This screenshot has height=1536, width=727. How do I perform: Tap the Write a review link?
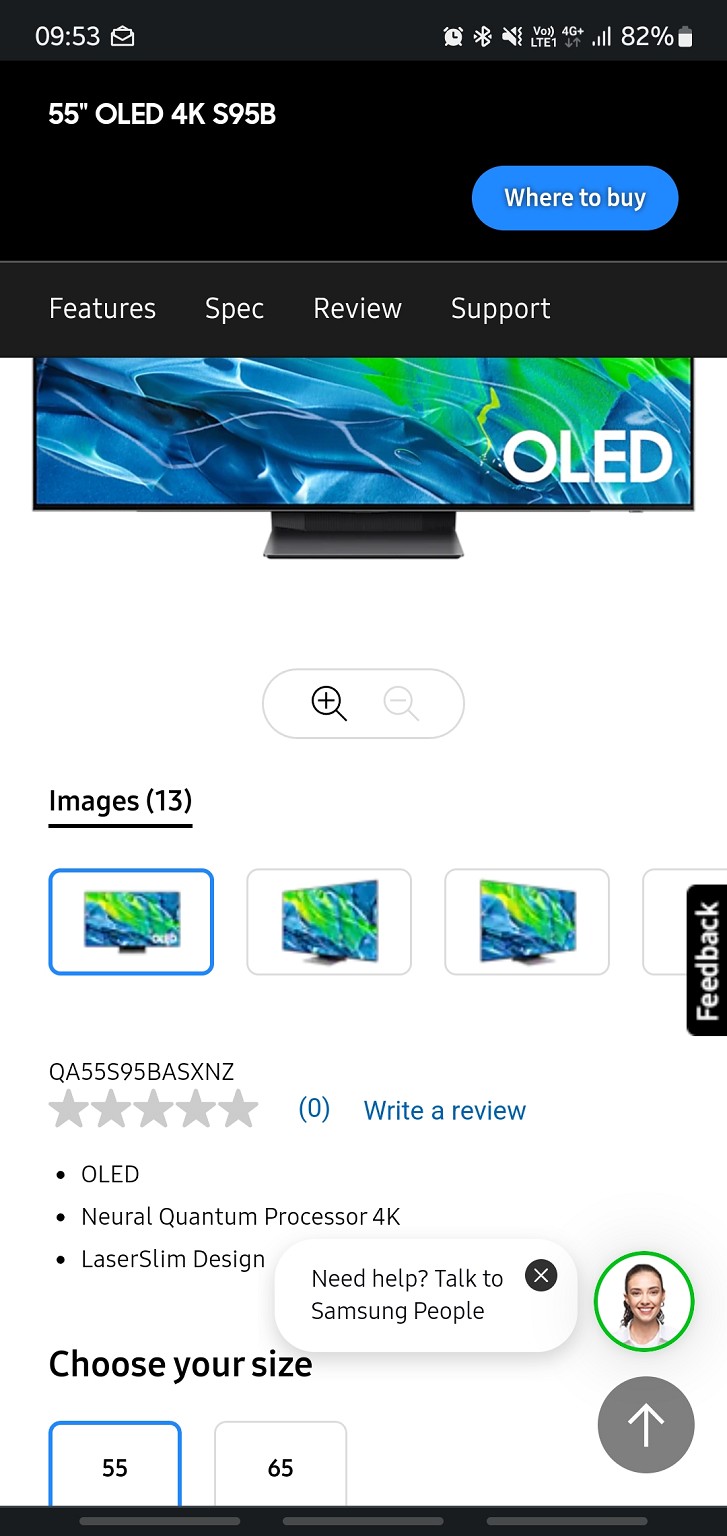[x=444, y=1110]
